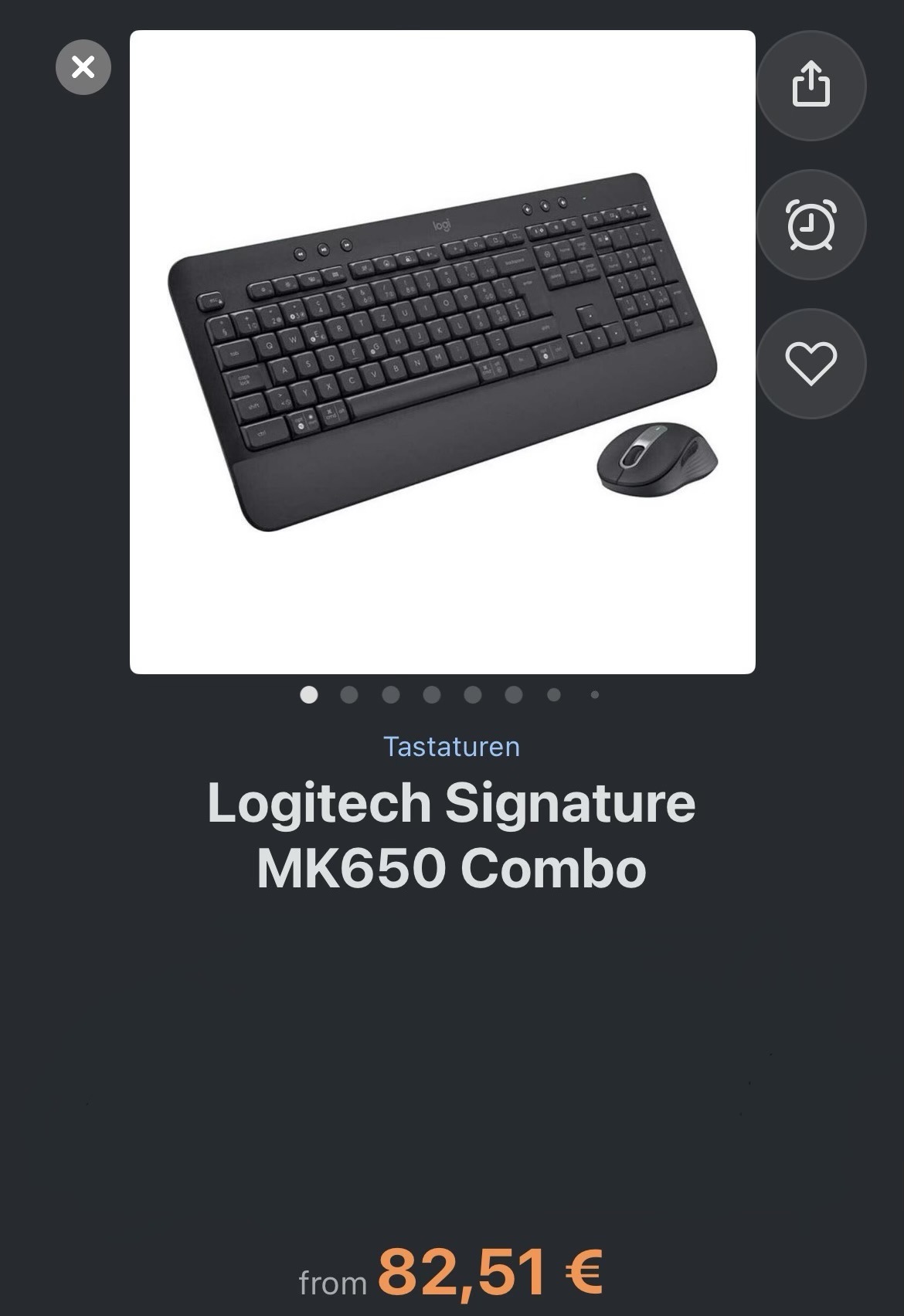Enlarge the keyboard and mouse product image

pyautogui.click(x=442, y=352)
